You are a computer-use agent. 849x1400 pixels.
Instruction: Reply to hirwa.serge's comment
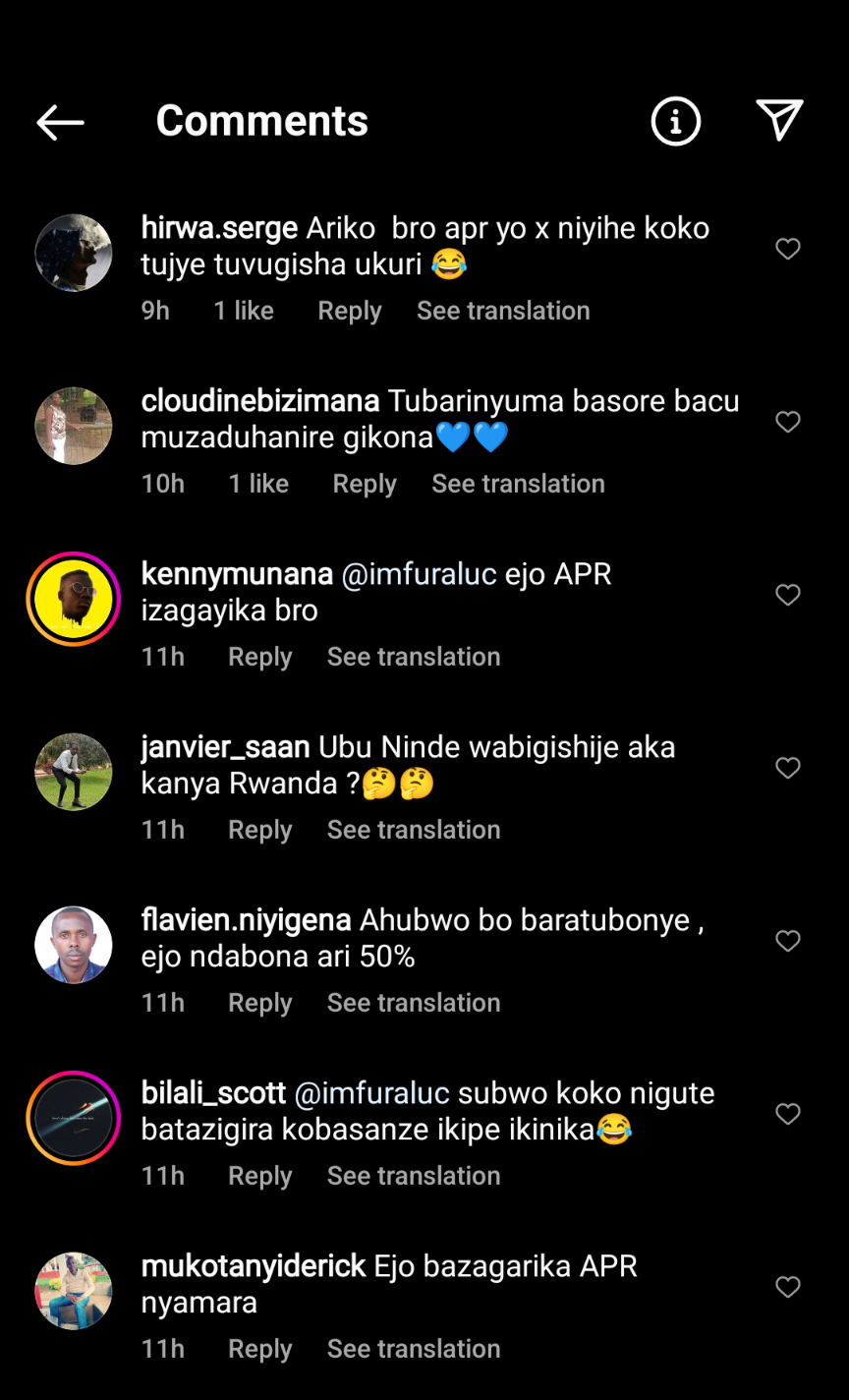coord(349,311)
